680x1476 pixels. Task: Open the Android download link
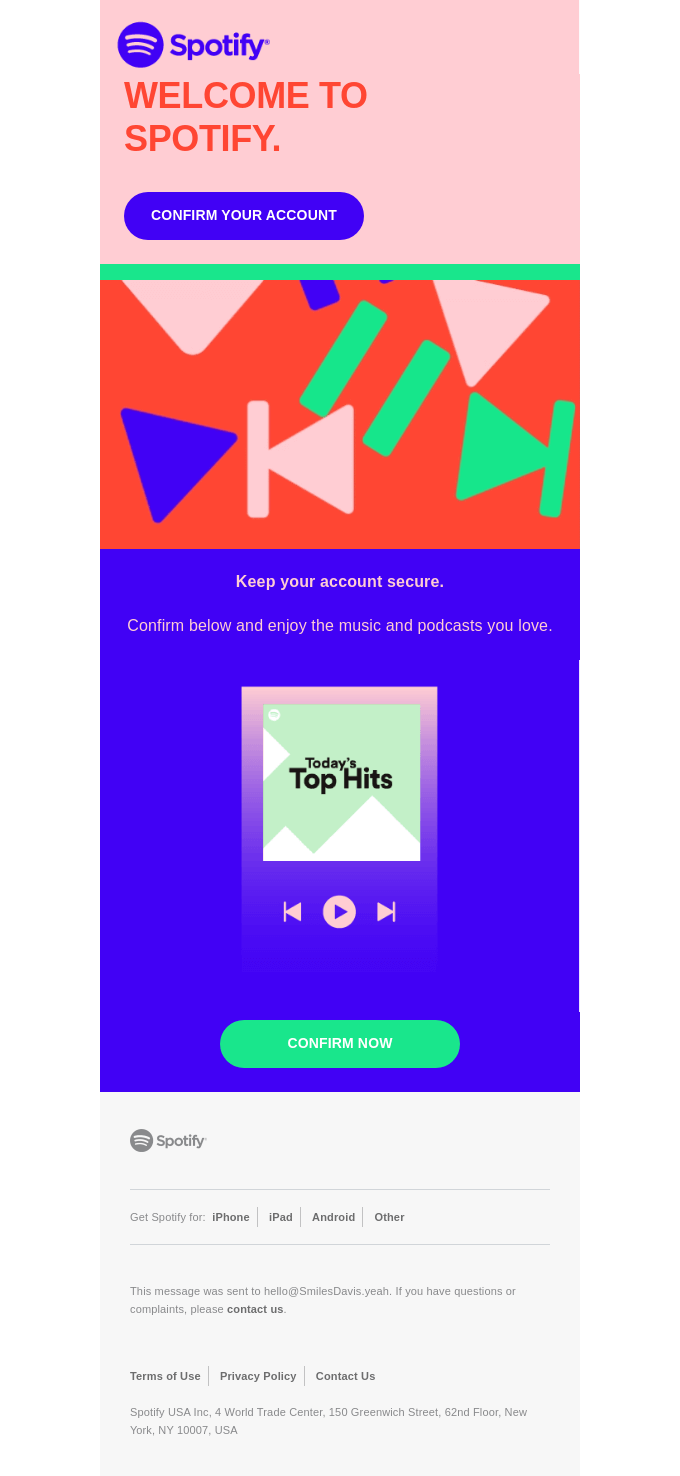333,1217
